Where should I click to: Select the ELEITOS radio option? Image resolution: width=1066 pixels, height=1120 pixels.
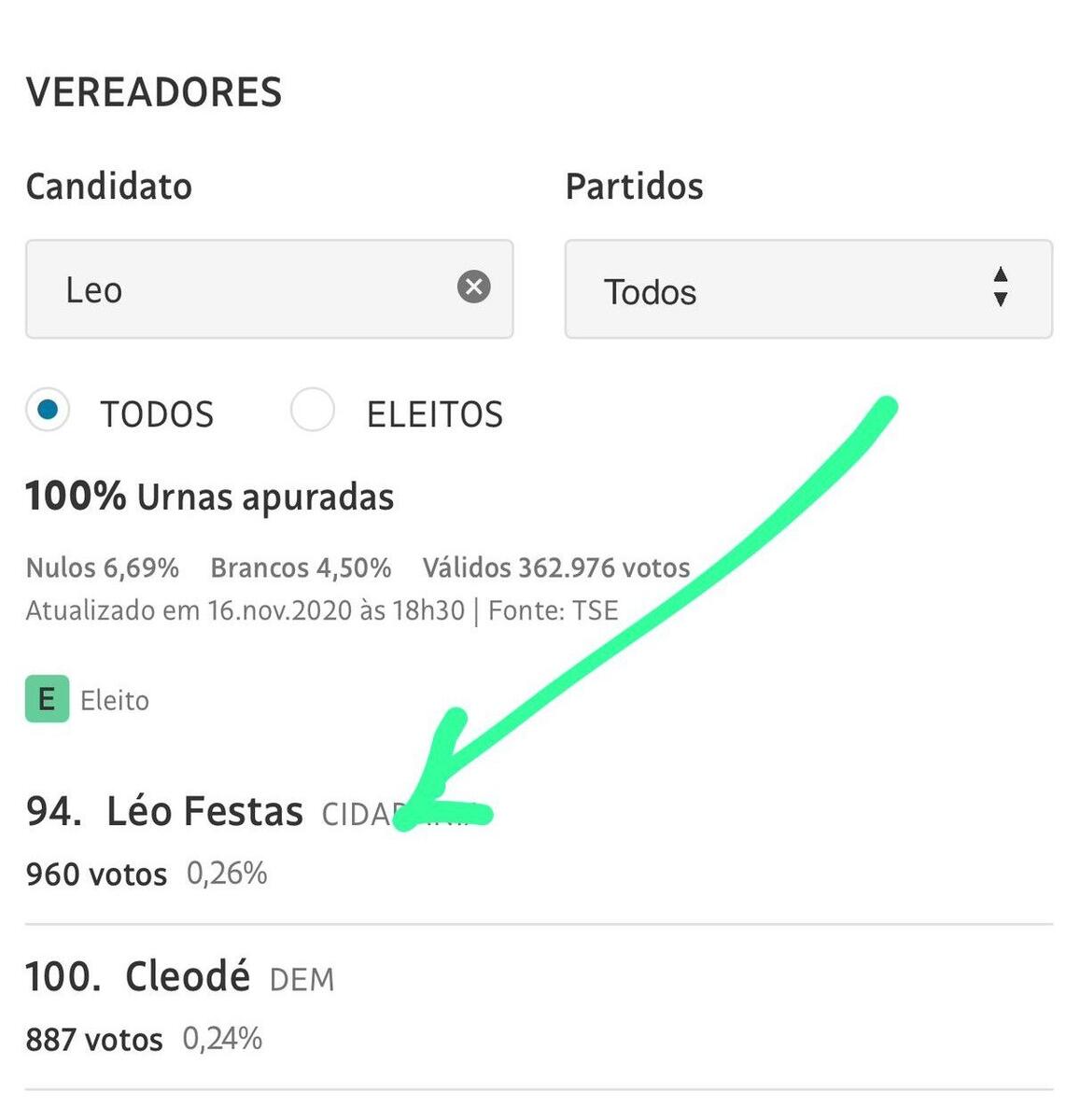tap(313, 410)
